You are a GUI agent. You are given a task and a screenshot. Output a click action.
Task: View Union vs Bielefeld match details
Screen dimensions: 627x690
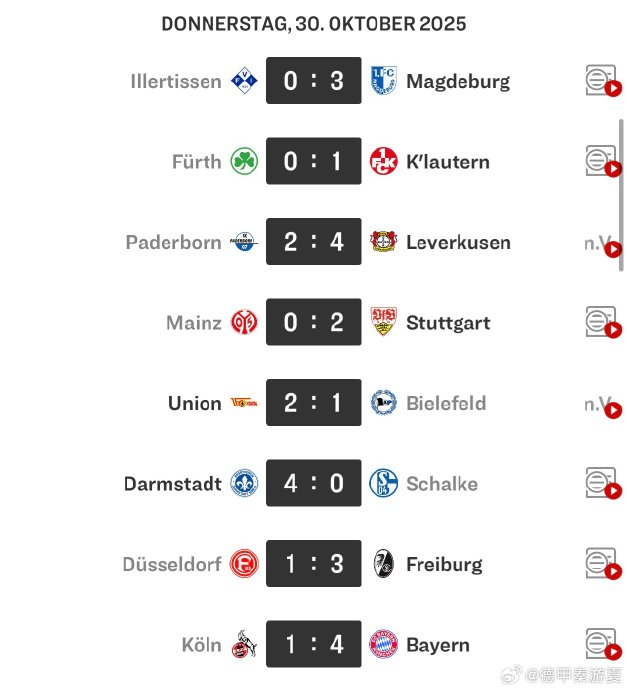pos(313,403)
